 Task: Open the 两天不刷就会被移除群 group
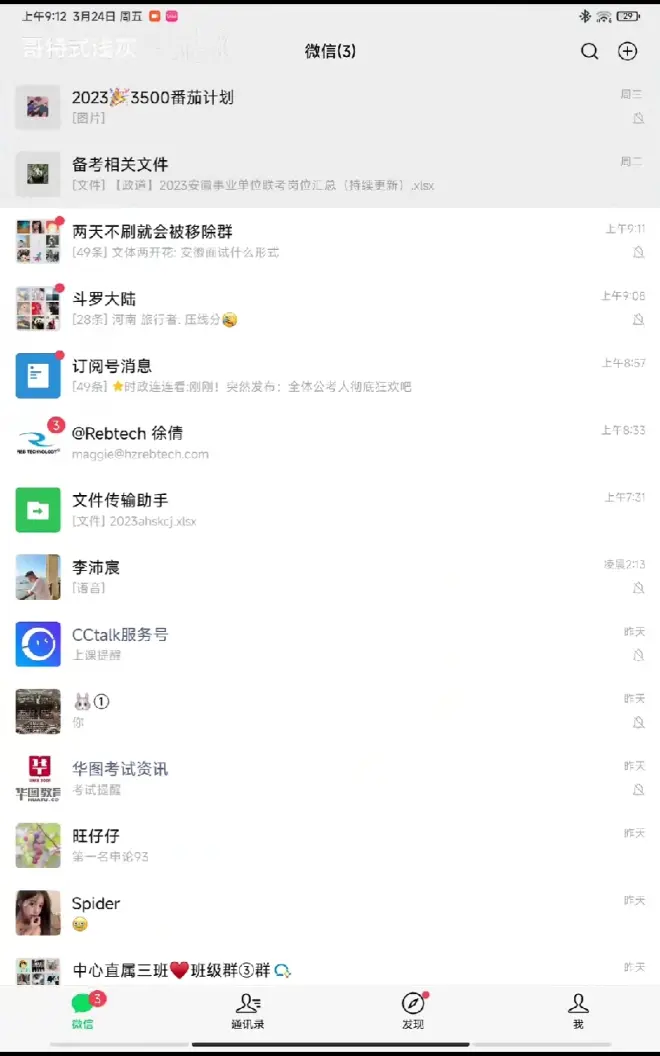tap(330, 241)
